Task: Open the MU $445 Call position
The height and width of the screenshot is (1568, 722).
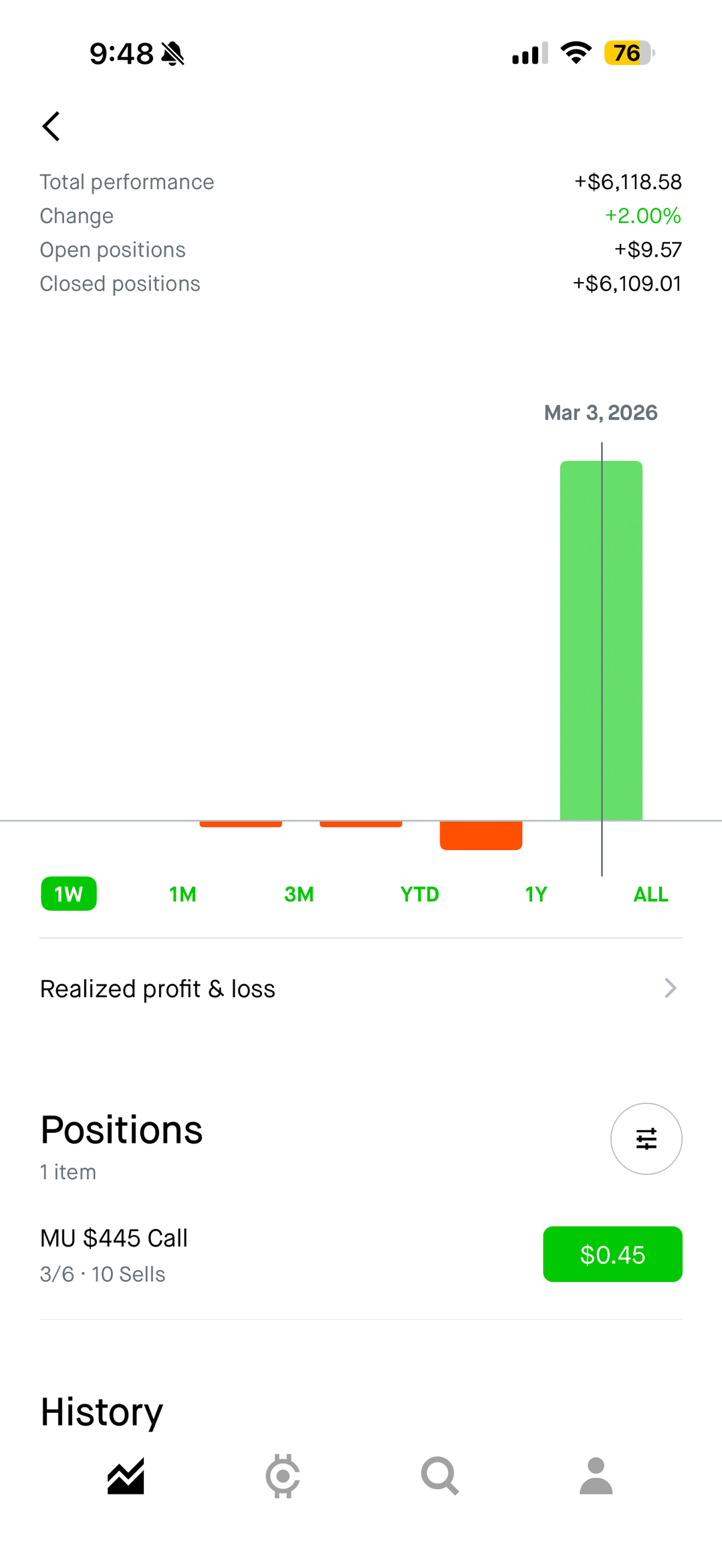Action: tap(201, 1255)
